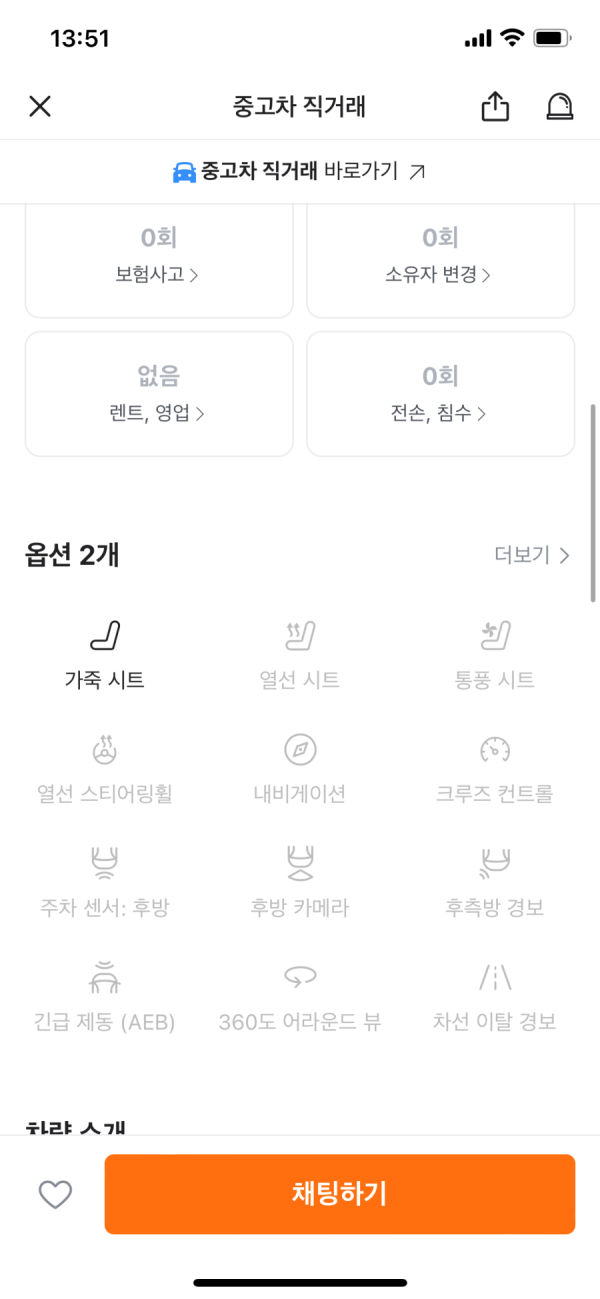The height and width of the screenshot is (1299, 600).
Task: Start a chat with 채팅하기
Action: [340, 1194]
